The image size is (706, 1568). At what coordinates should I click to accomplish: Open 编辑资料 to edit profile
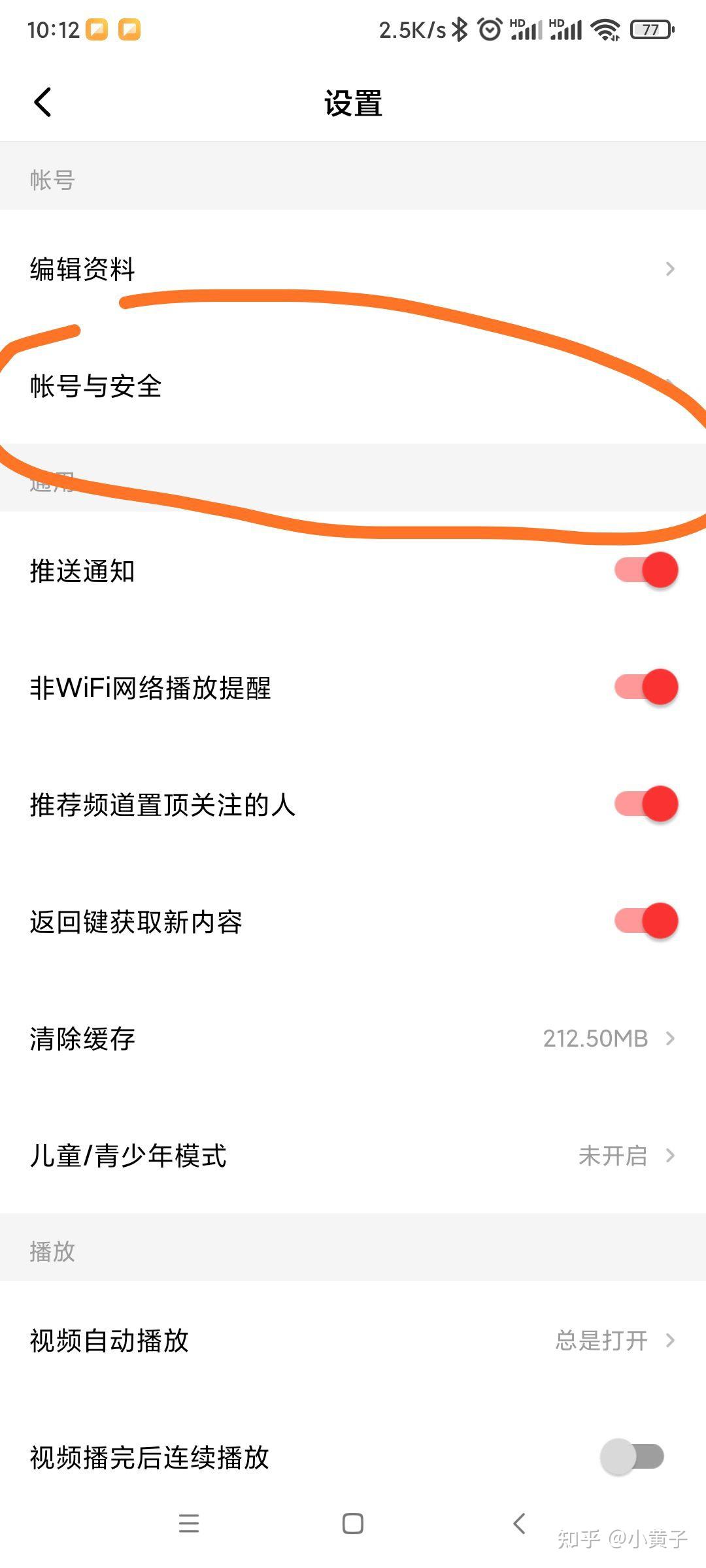353,269
